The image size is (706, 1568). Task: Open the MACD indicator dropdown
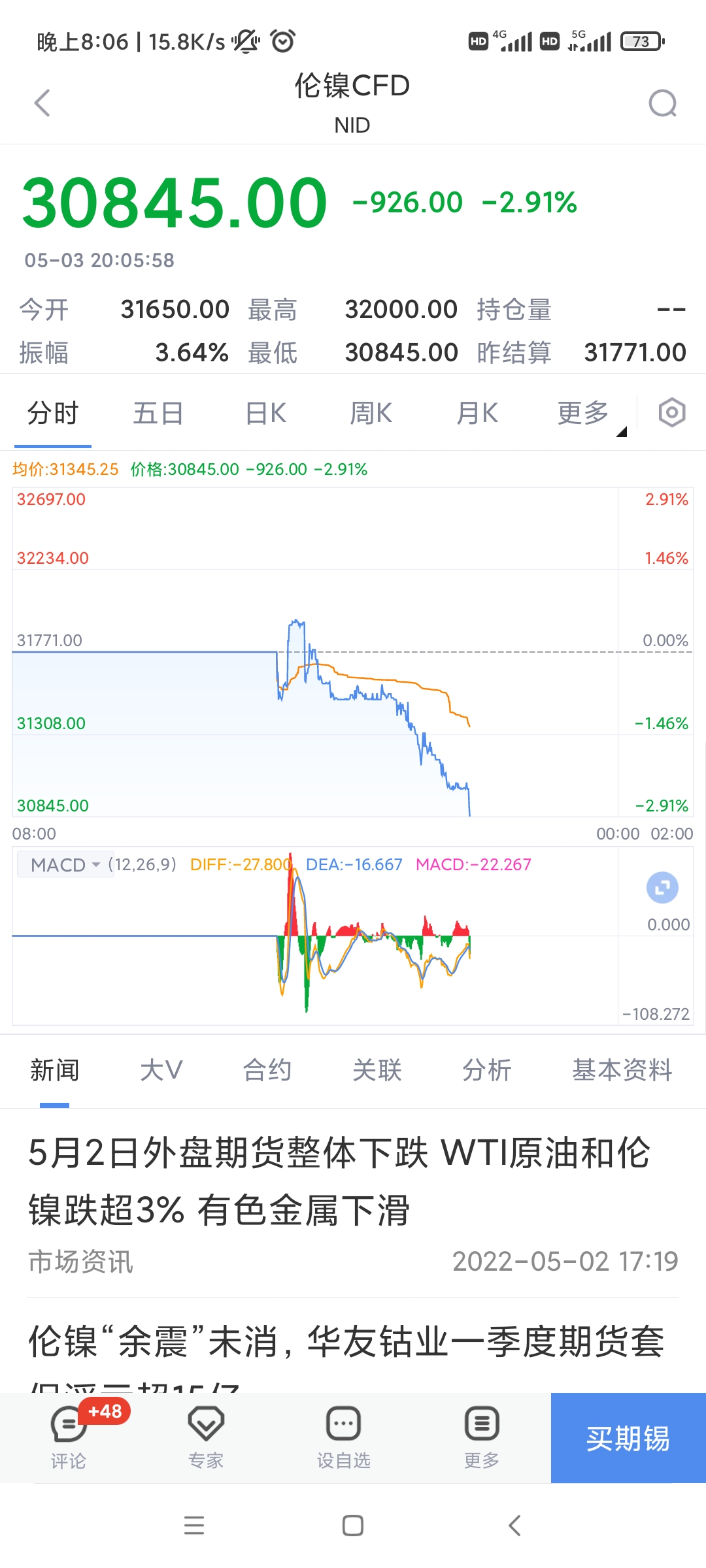click(65, 864)
